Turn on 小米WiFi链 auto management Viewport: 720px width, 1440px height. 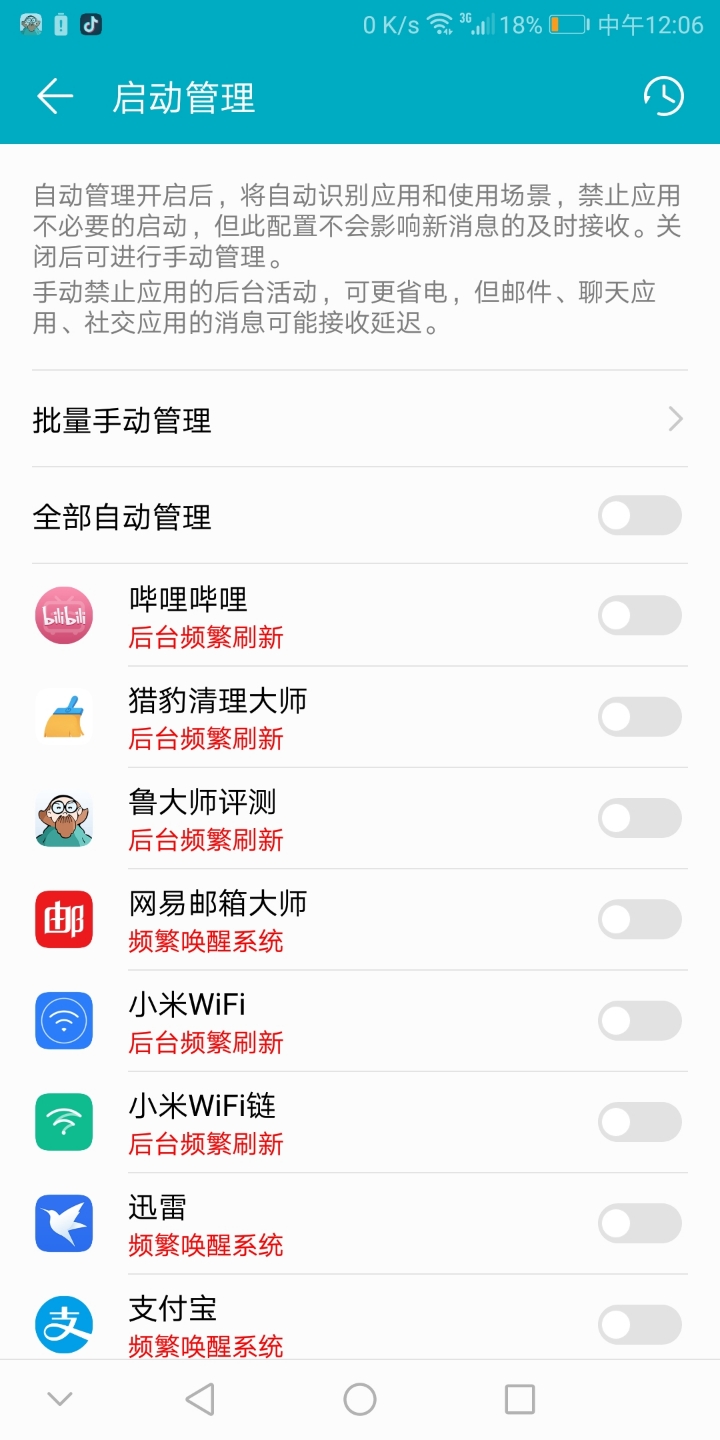[639, 1122]
